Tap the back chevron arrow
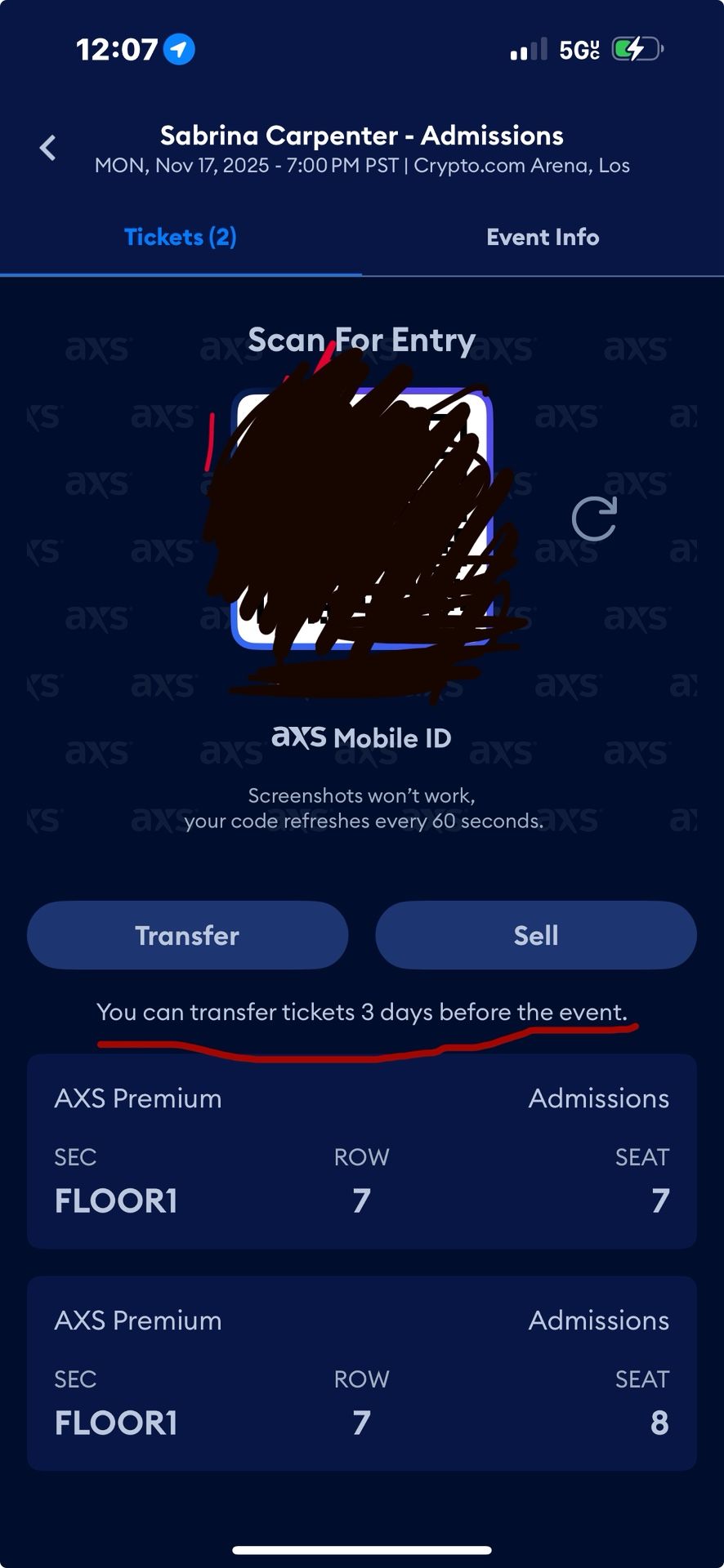 pyautogui.click(x=47, y=147)
